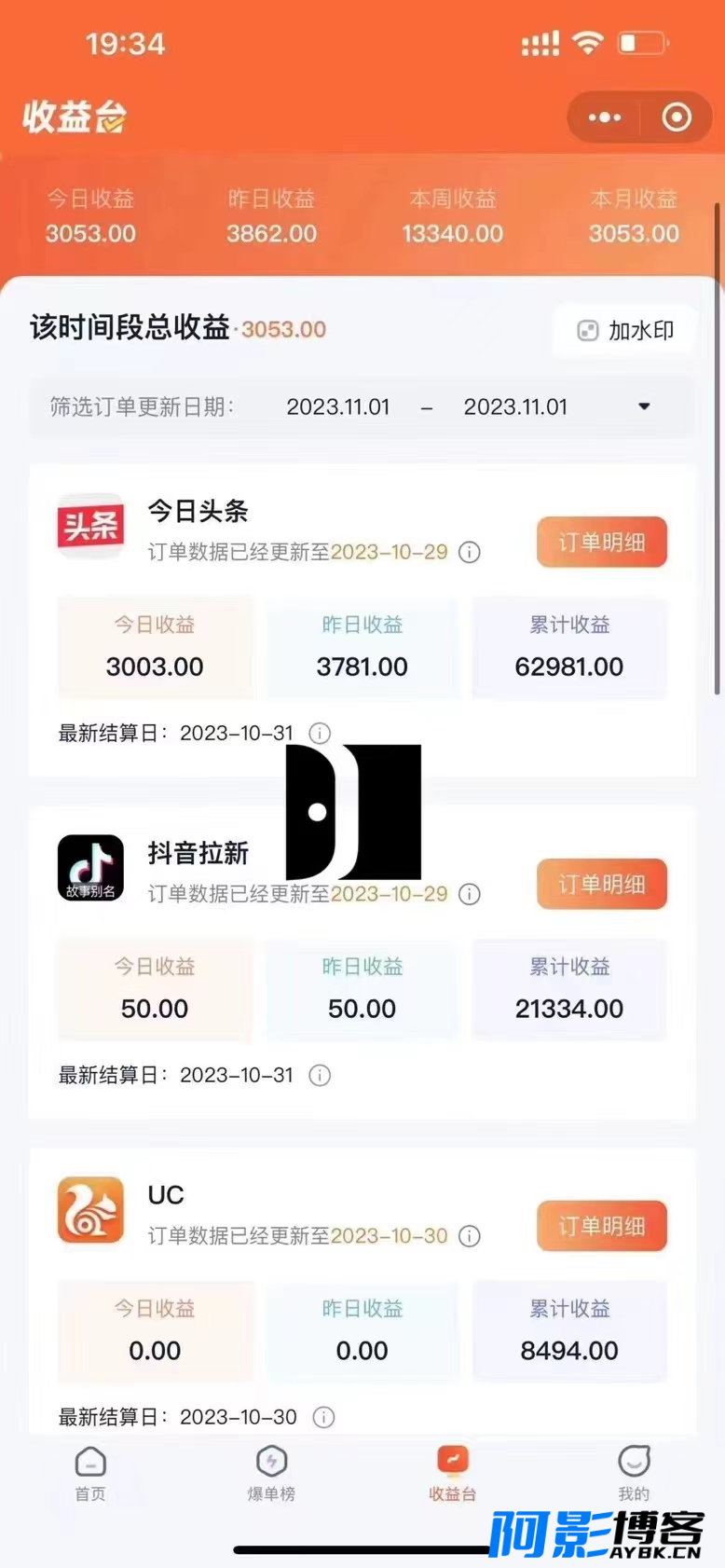Open 订单明细 for UC
Screen dimensions: 725x1568
coord(602,1226)
